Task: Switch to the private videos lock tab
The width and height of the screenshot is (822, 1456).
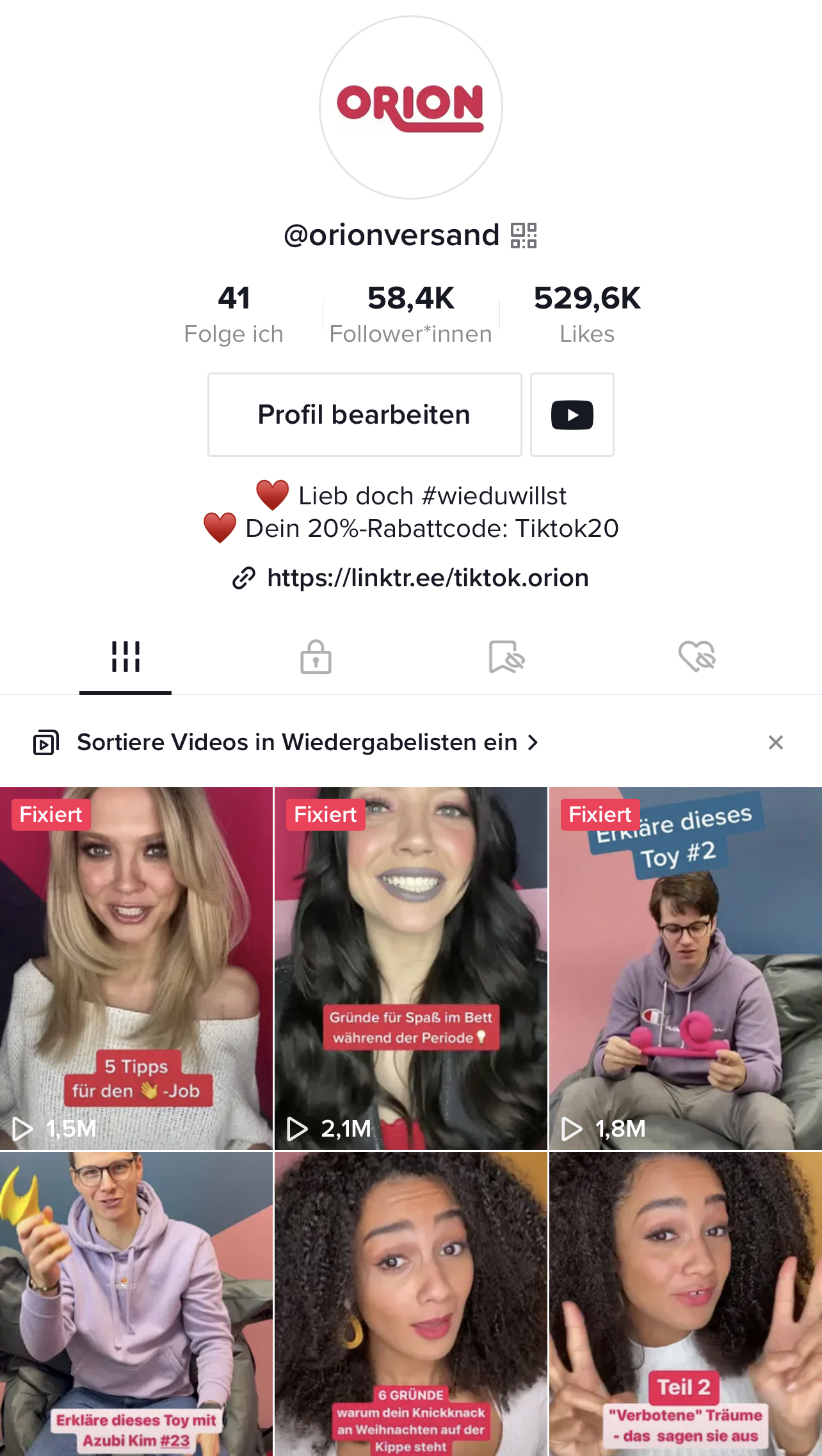Action: pos(316,657)
